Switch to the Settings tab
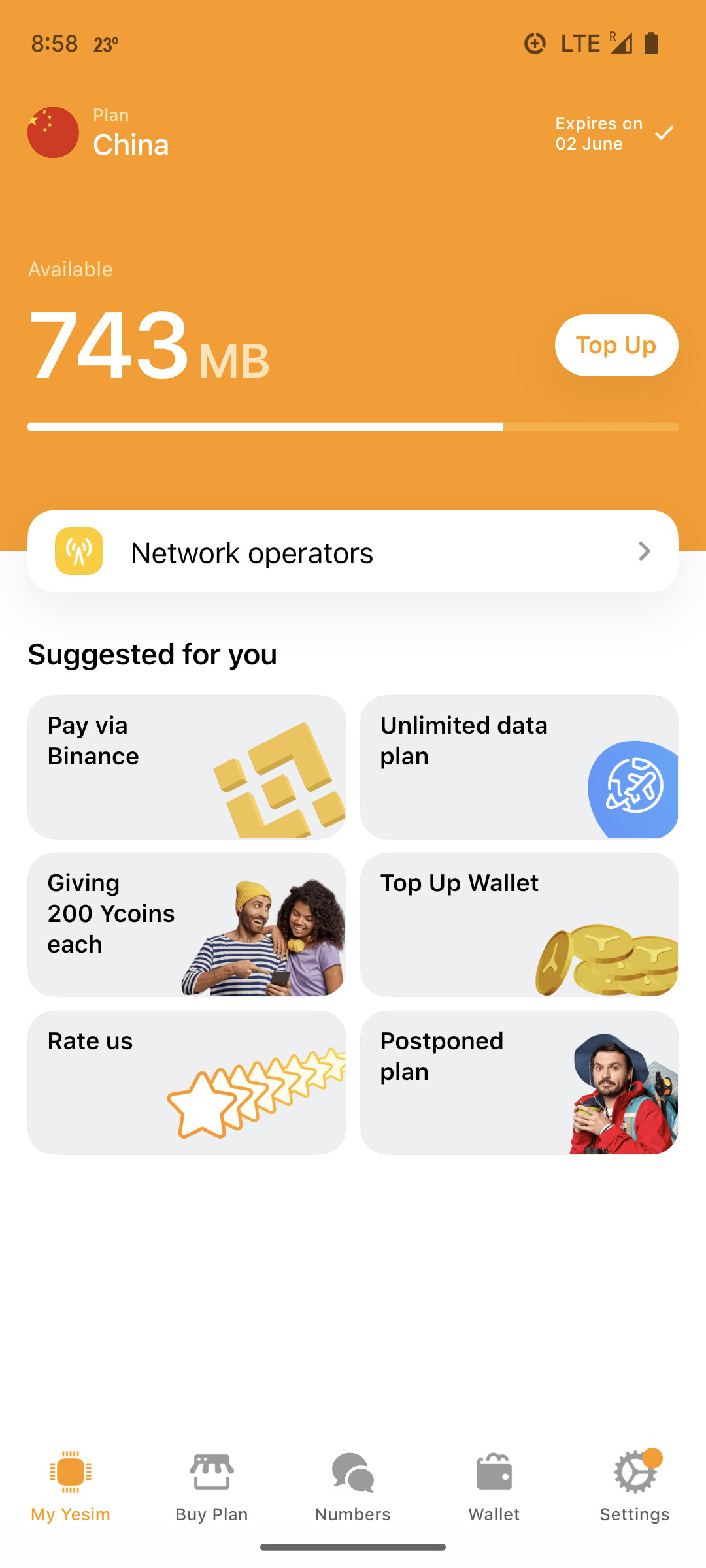 point(635,1484)
